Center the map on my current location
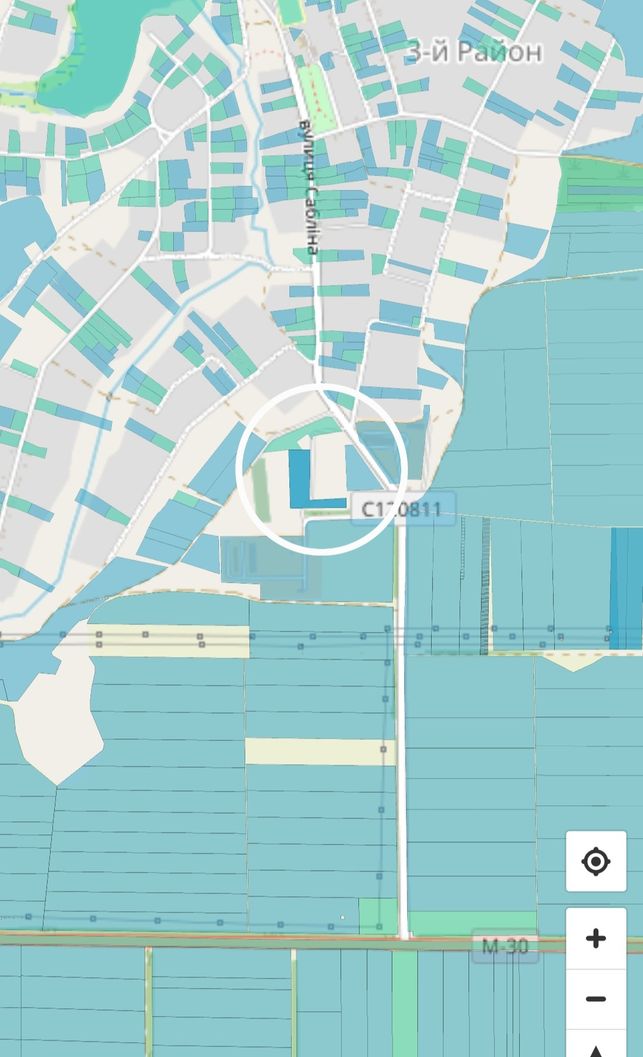Viewport: 643px width, 1057px height. coord(596,862)
